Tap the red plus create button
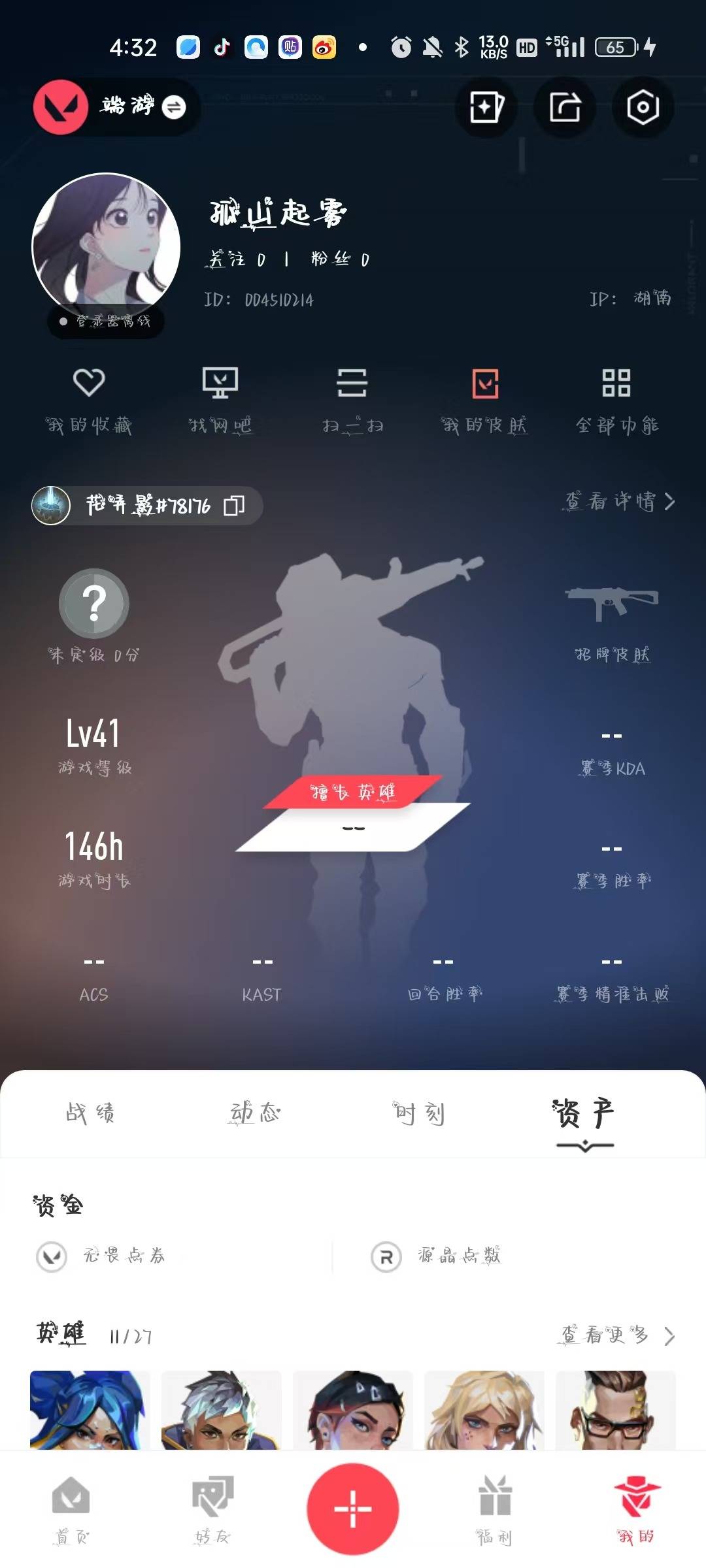The image size is (706, 1568). 353,1509
